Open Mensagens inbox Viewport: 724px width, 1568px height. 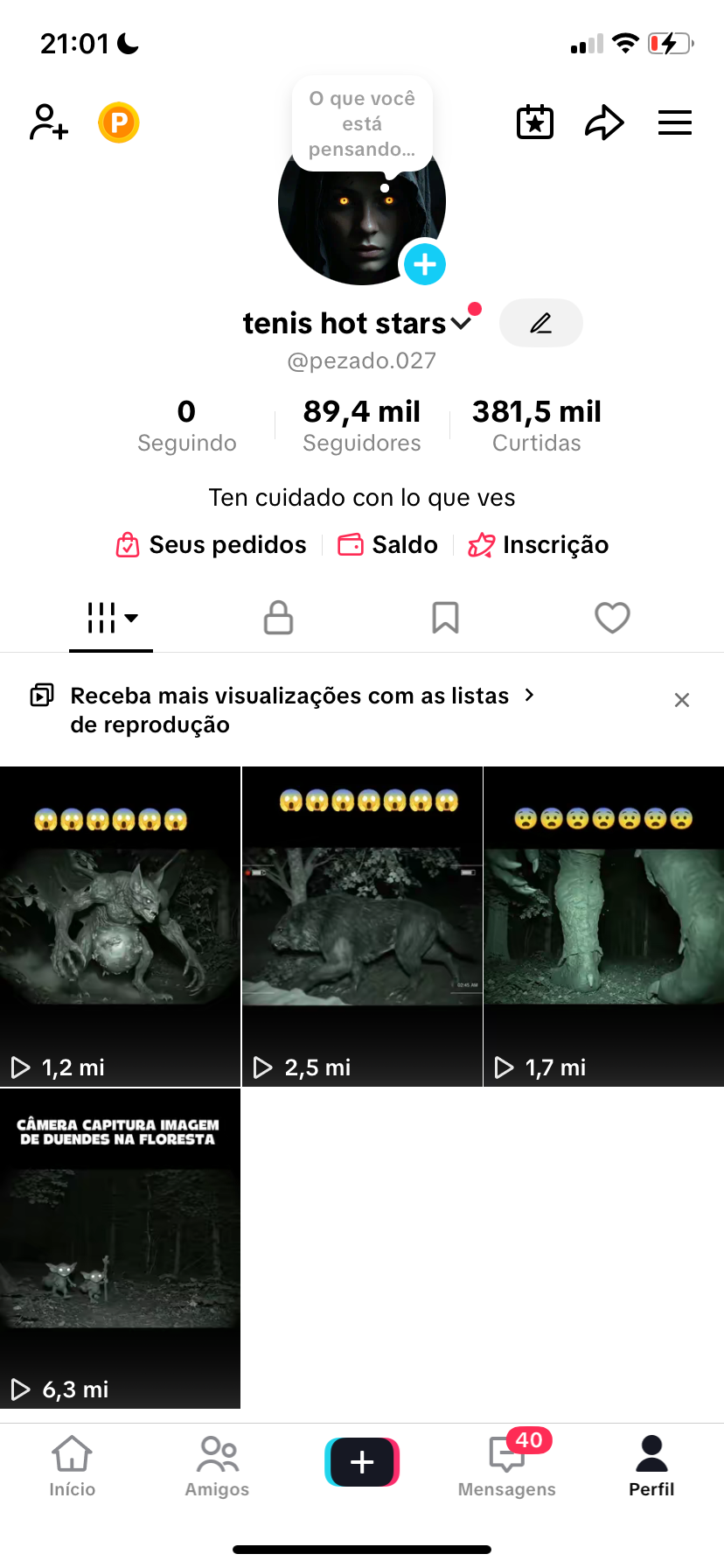pyautogui.click(x=507, y=1465)
